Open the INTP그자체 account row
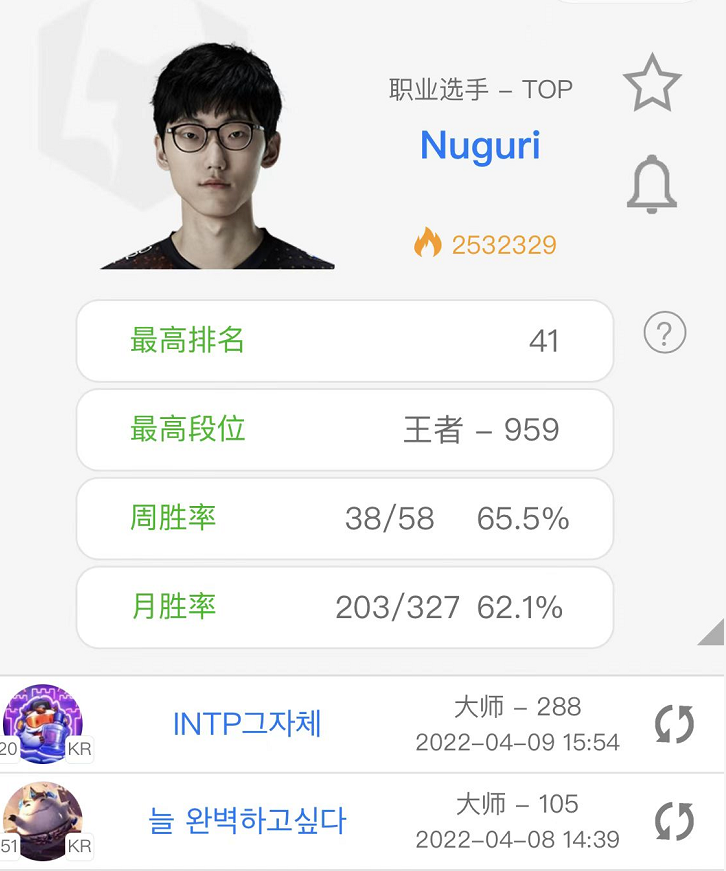The width and height of the screenshot is (726, 871). click(247, 724)
